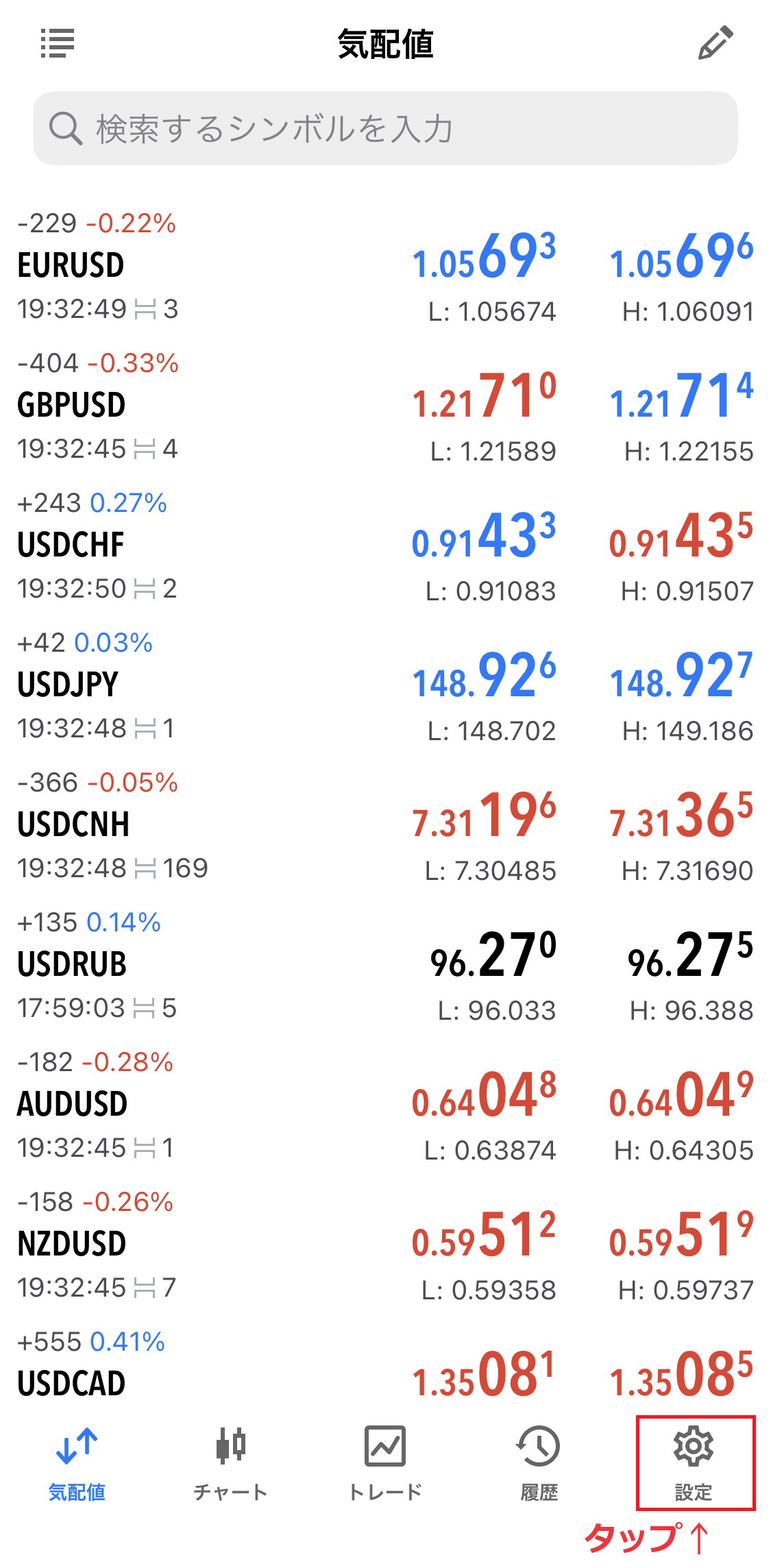Open the list view icon

click(x=58, y=44)
